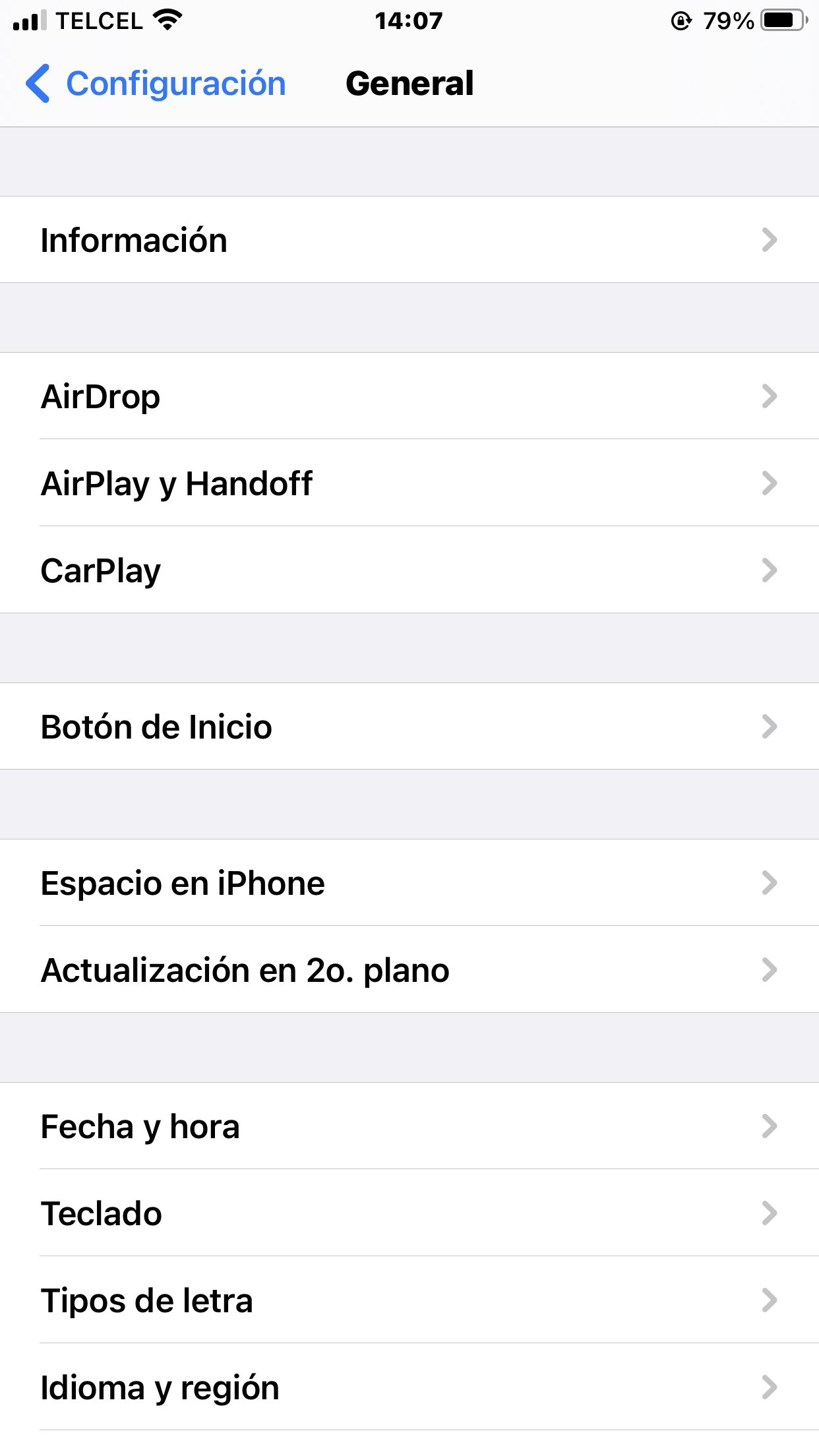Select AirPlay y Handoff

tap(409, 483)
